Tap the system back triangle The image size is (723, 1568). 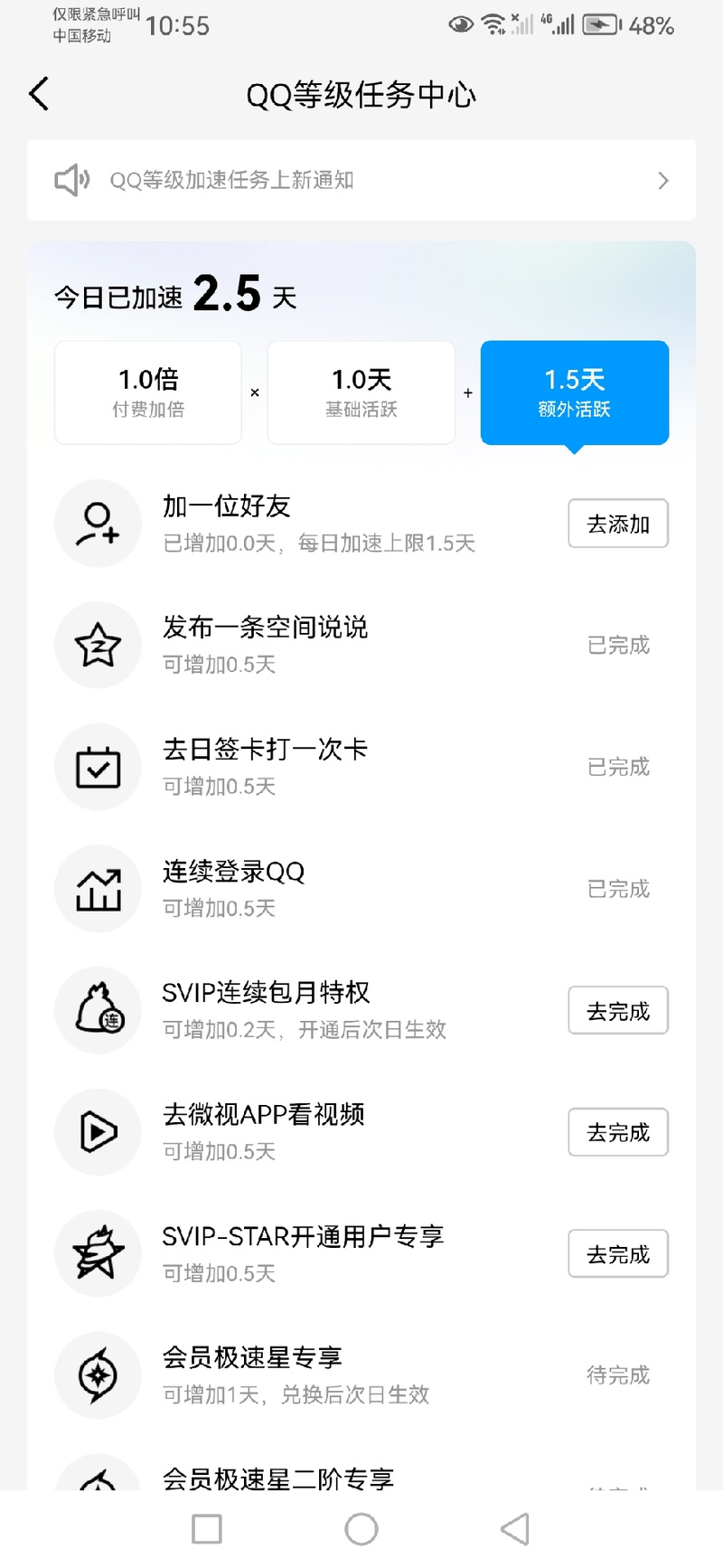515,1529
